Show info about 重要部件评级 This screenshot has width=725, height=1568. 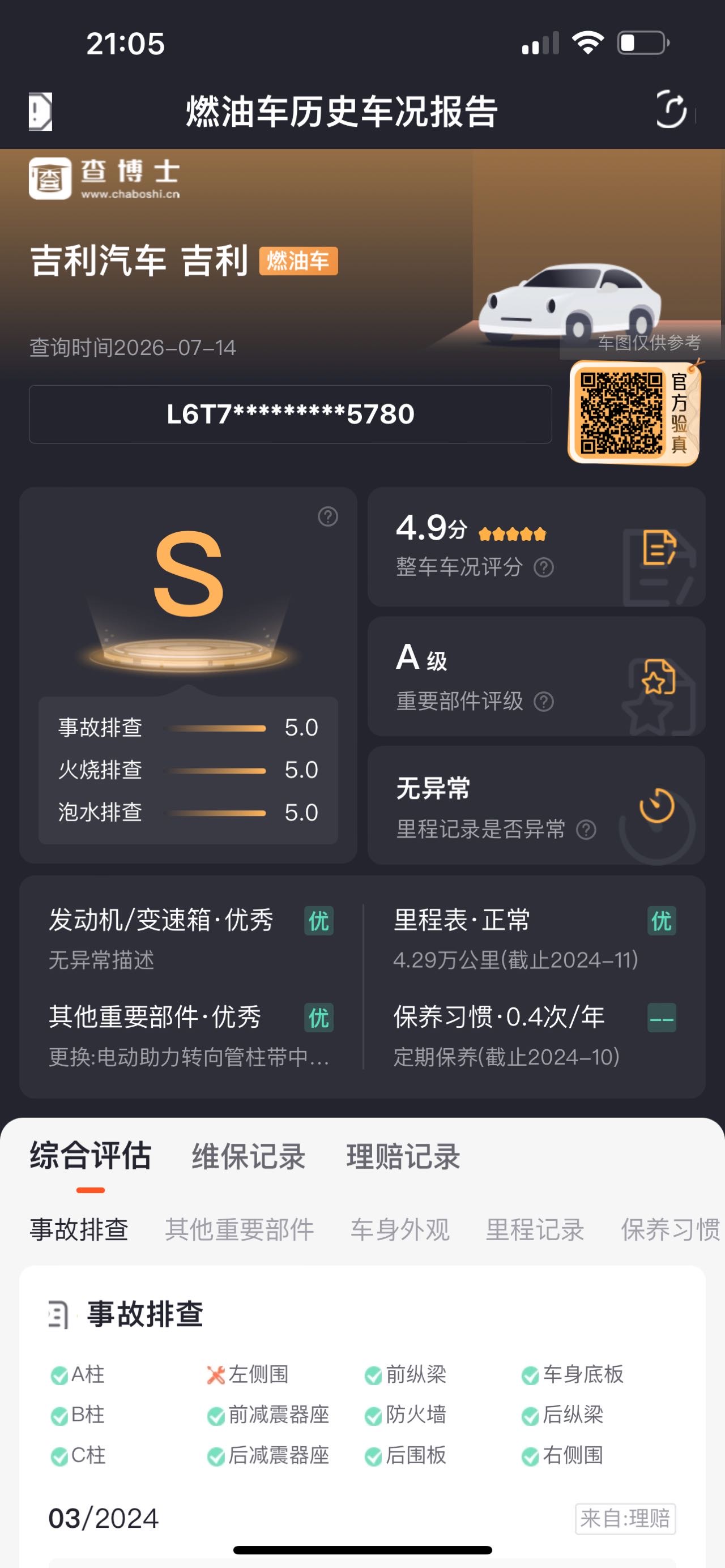coord(544,702)
